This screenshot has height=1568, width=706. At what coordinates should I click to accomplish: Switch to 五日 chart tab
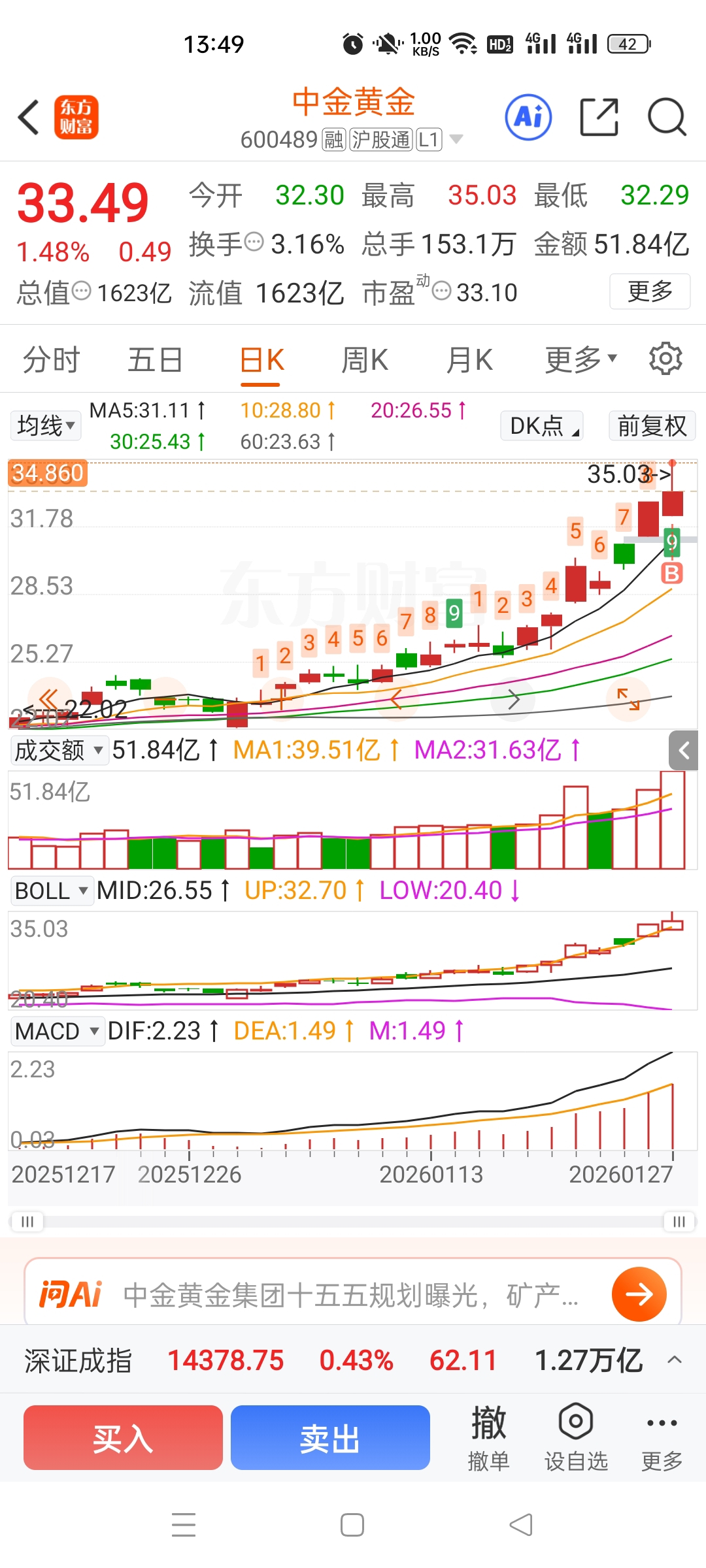pyautogui.click(x=155, y=360)
